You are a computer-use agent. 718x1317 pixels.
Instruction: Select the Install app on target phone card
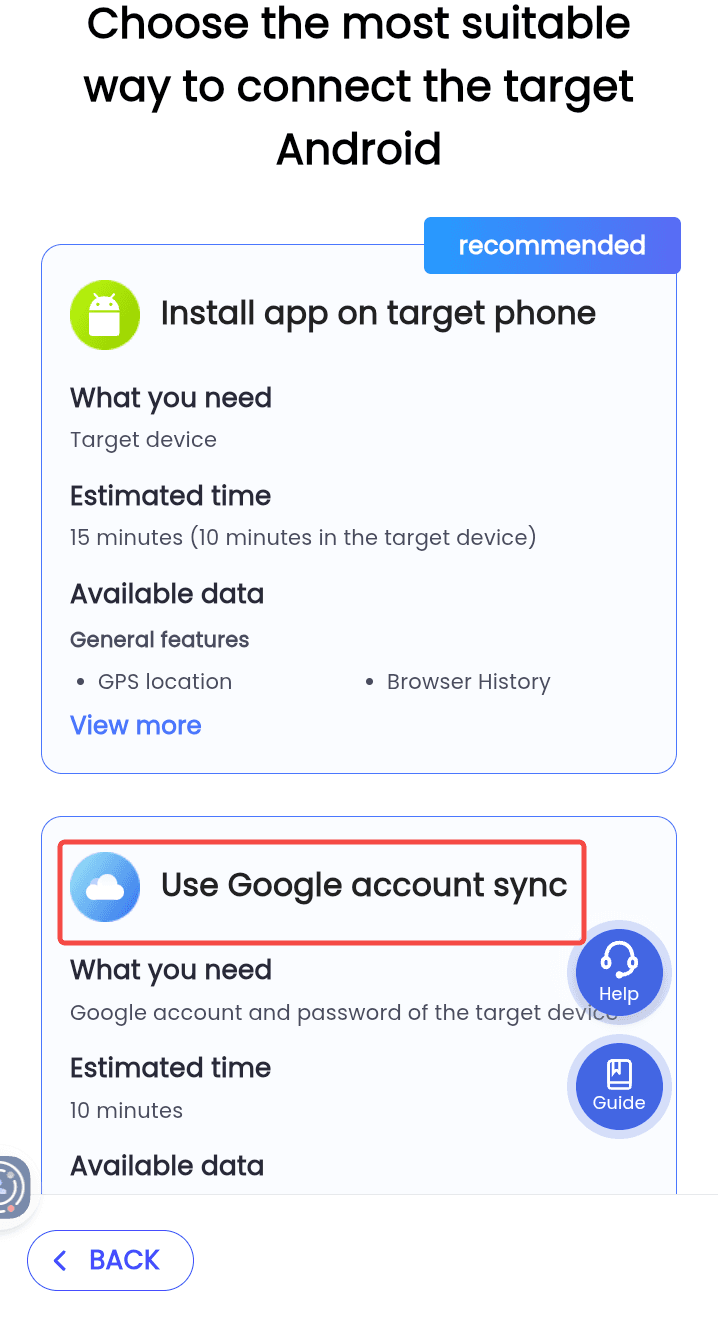(x=378, y=314)
